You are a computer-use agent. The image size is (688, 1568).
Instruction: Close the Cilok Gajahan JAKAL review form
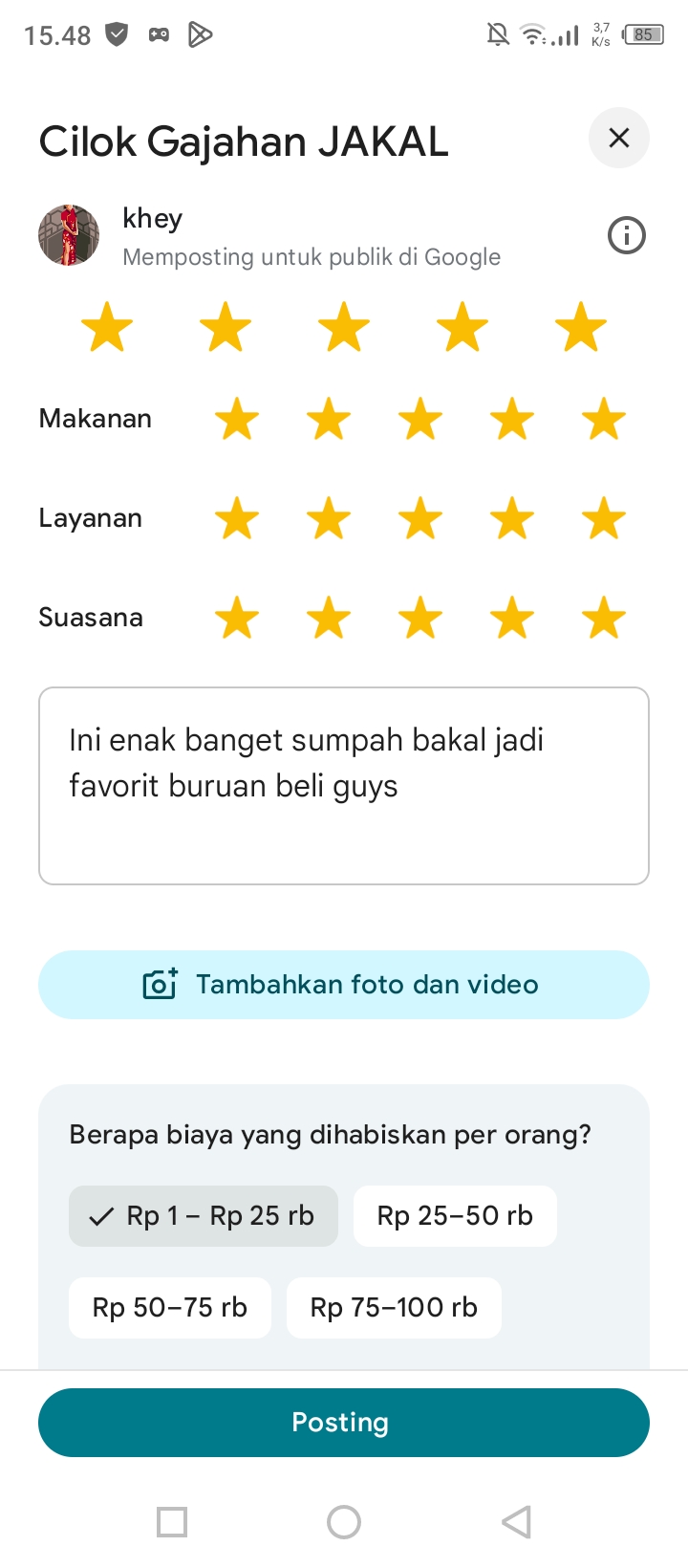(x=619, y=138)
